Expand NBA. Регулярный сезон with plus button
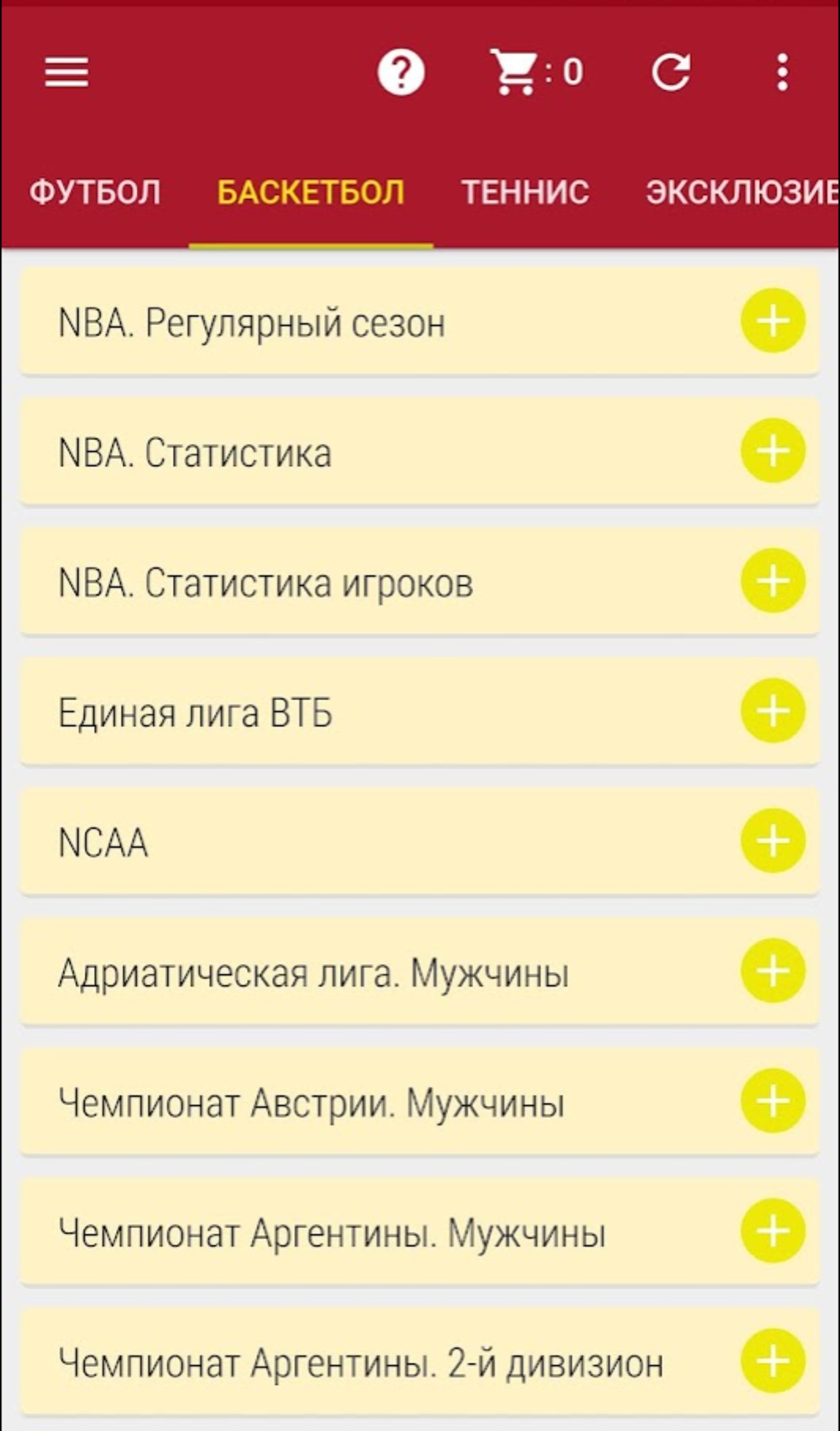 tap(772, 321)
